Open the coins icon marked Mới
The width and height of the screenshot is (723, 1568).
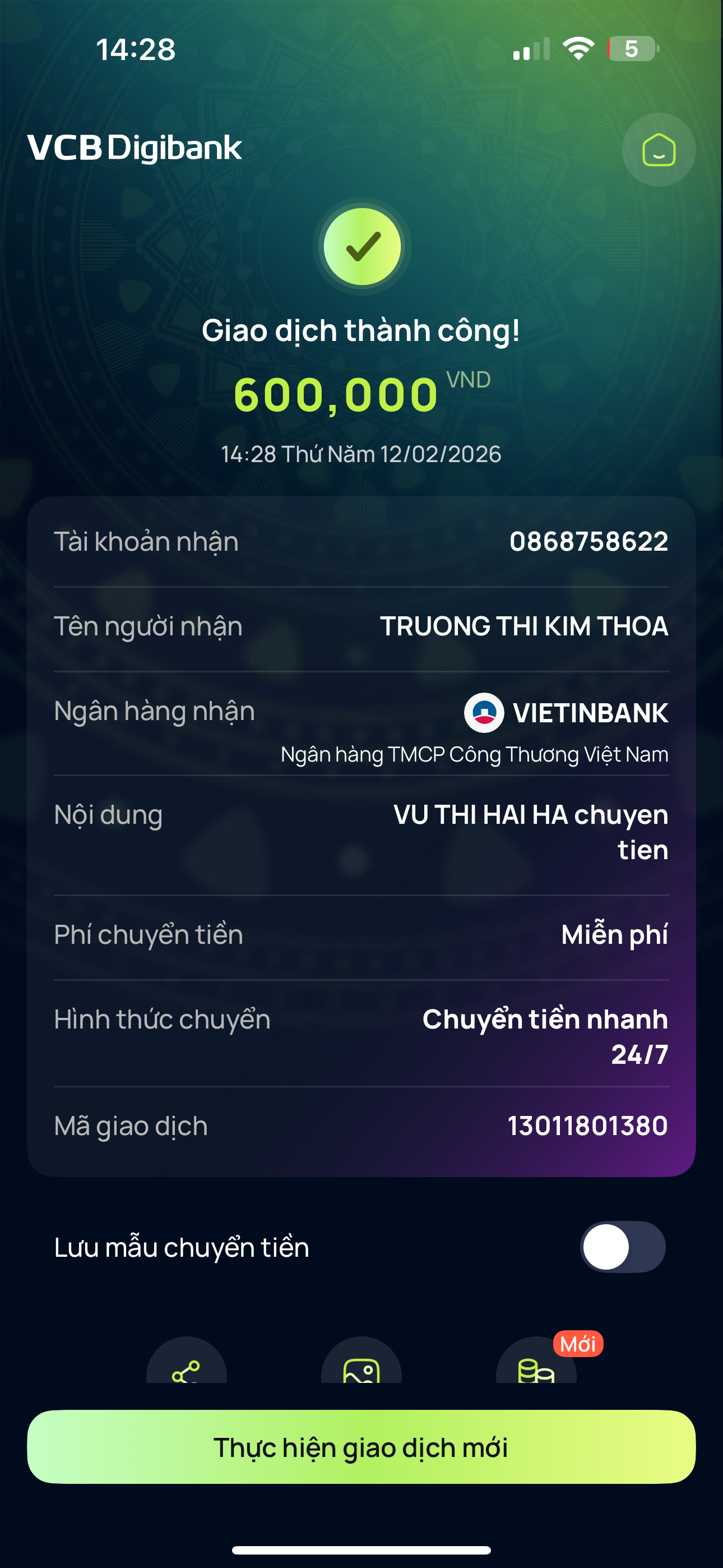coord(536,1364)
